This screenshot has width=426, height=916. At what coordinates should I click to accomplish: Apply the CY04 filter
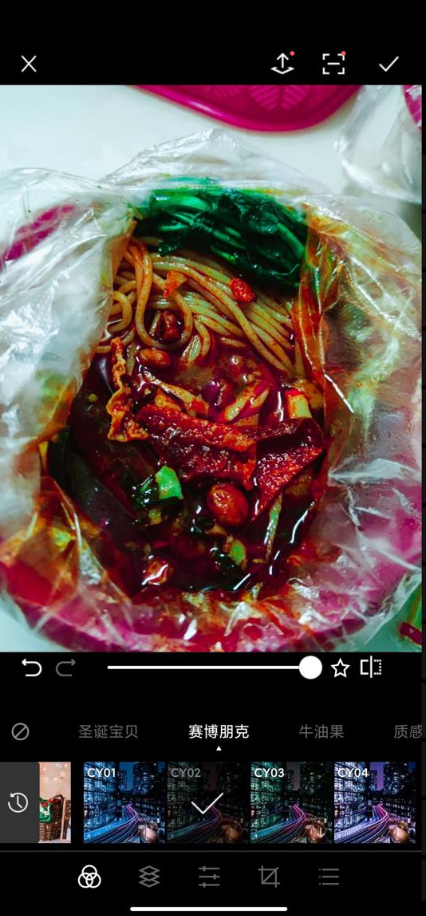click(x=375, y=803)
